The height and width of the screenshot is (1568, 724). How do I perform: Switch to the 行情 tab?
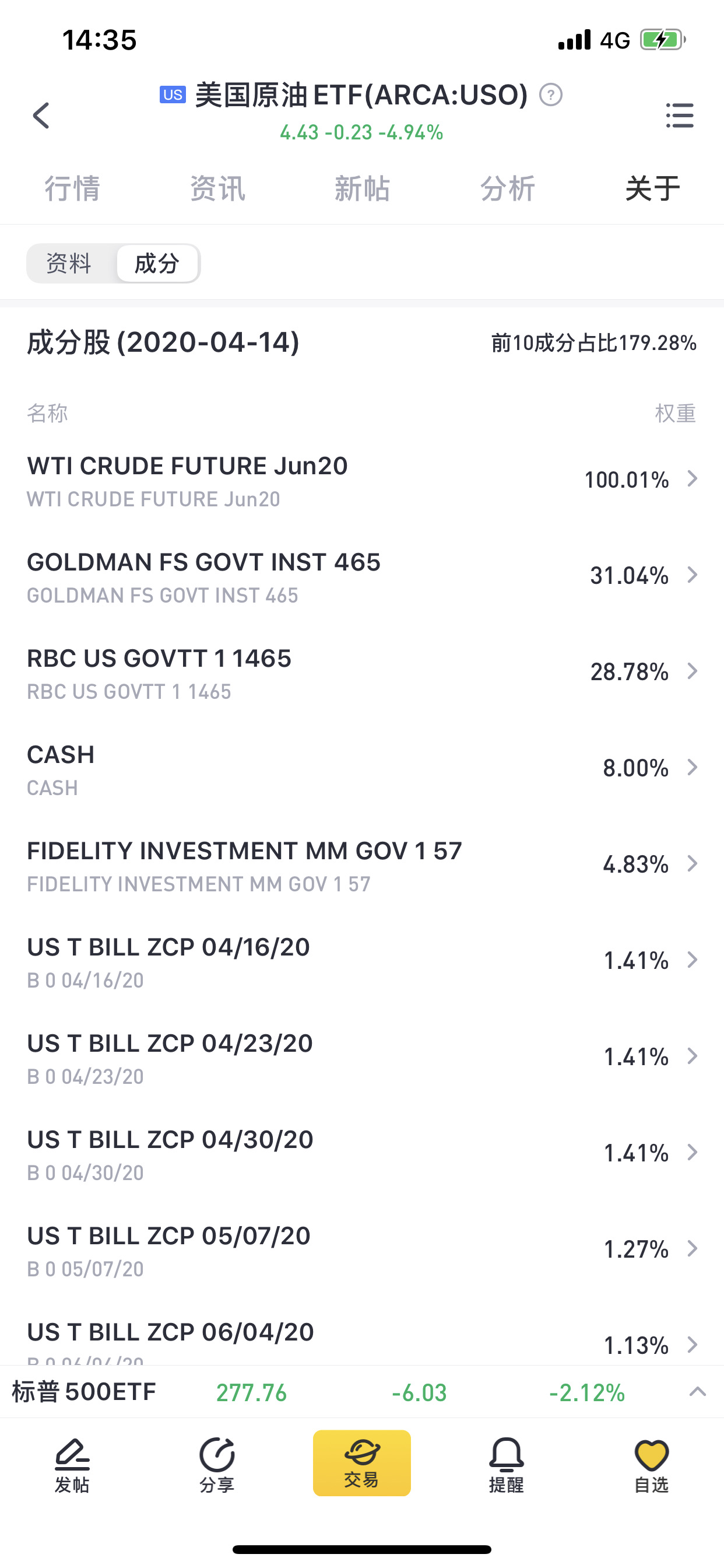click(x=72, y=188)
